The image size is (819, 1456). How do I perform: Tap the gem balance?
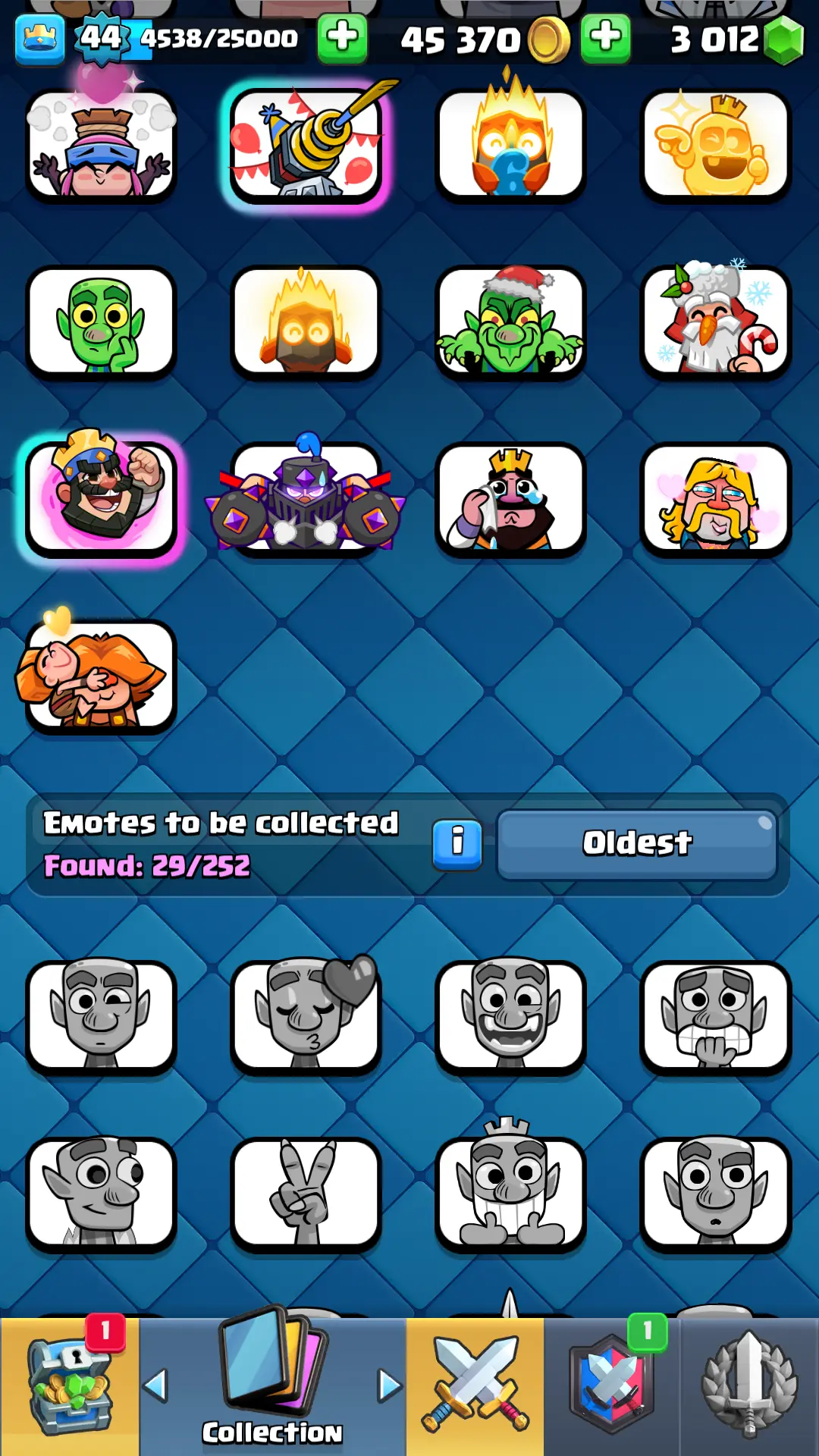tap(728, 39)
